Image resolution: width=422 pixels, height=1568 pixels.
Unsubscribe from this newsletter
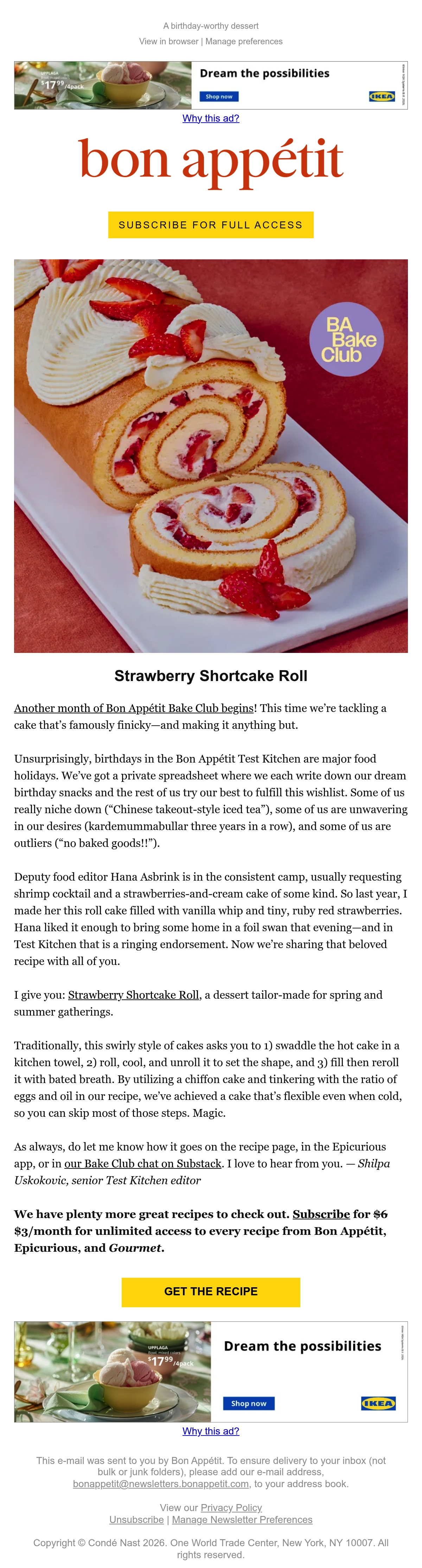(x=136, y=1519)
